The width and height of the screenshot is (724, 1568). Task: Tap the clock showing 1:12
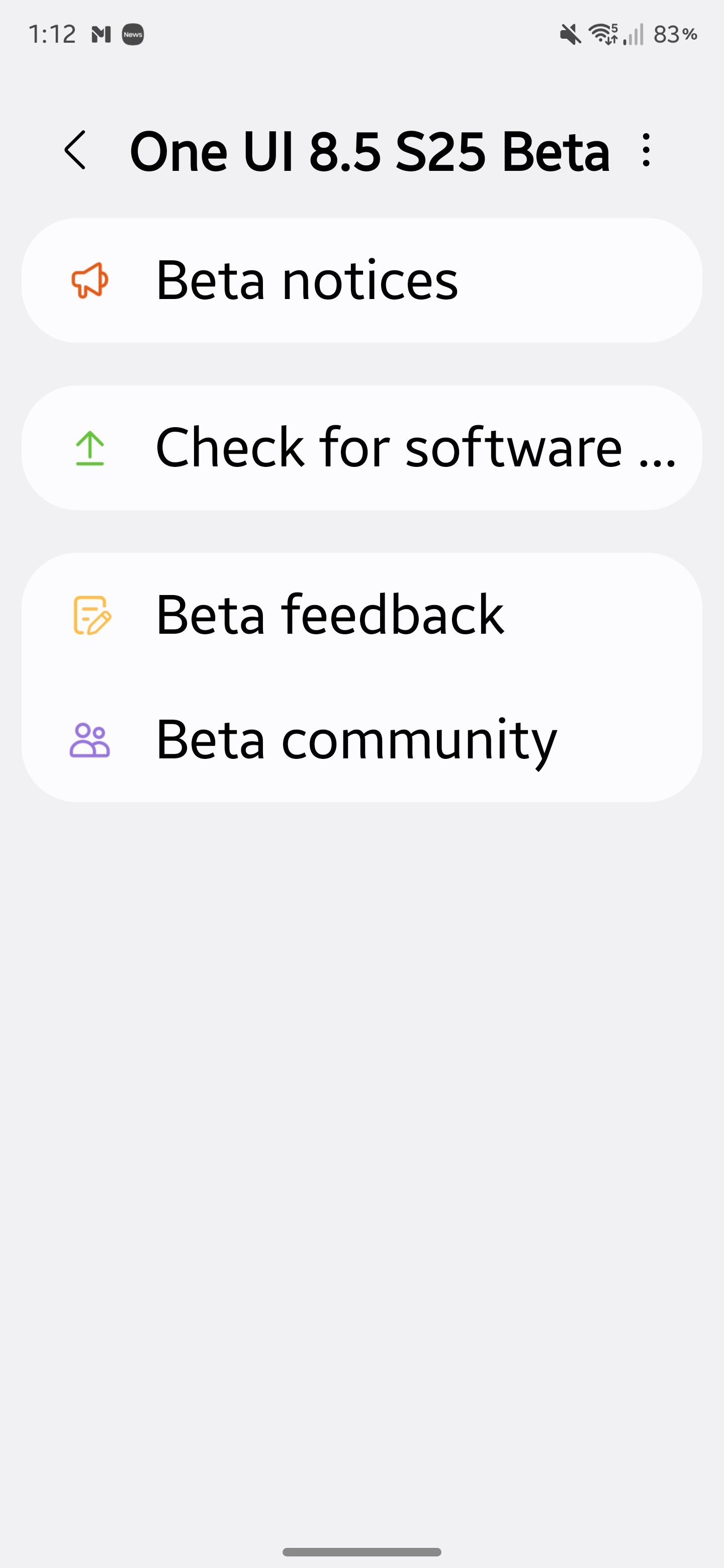[x=52, y=34]
